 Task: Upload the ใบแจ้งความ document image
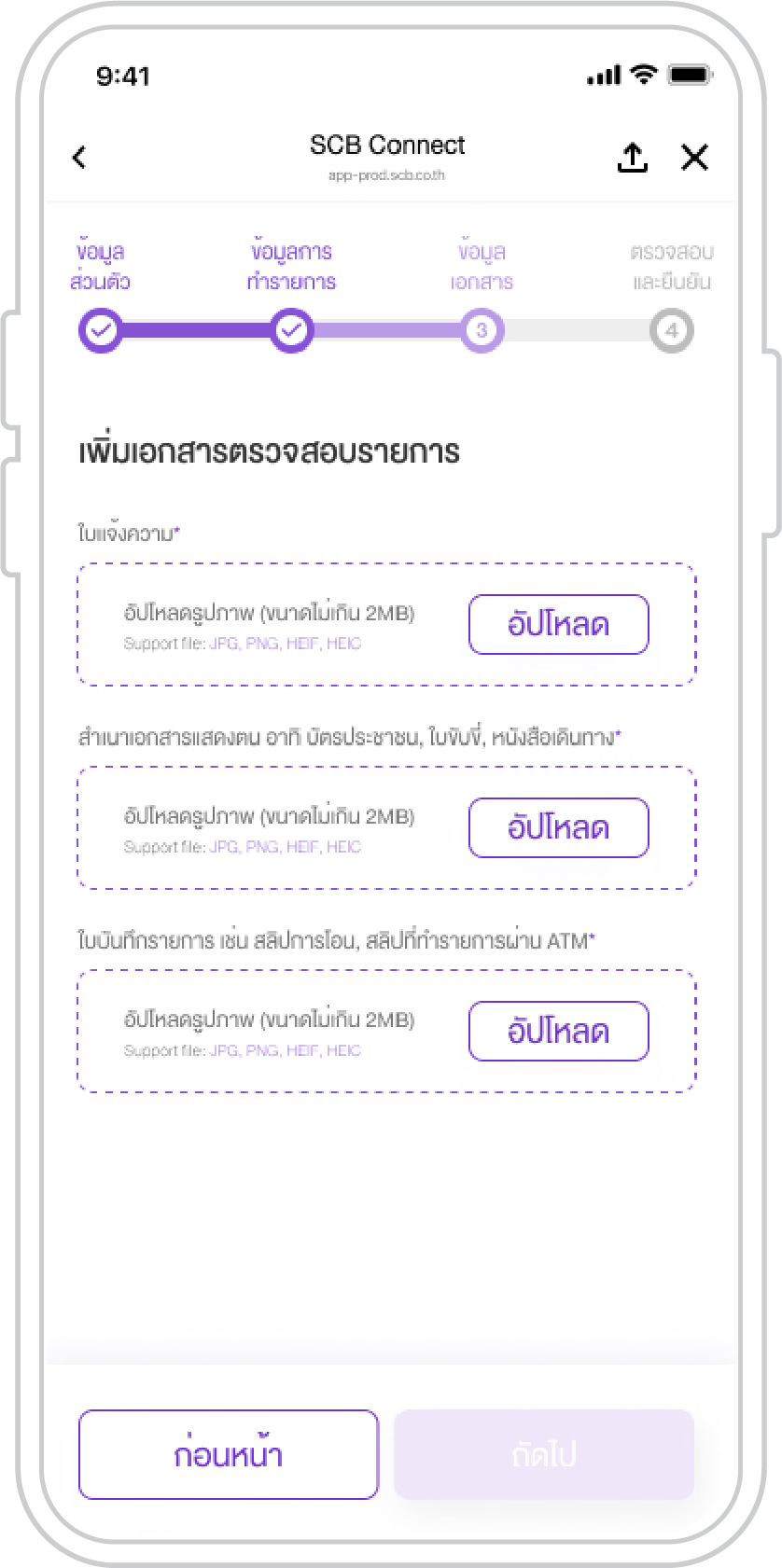558,624
